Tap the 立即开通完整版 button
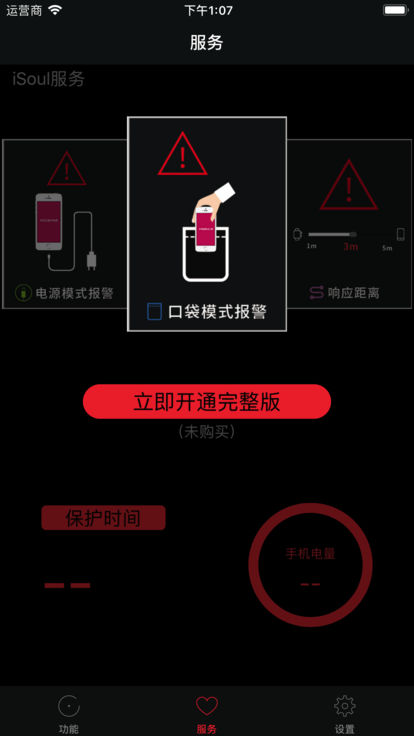This screenshot has height=736, width=414. point(207,401)
